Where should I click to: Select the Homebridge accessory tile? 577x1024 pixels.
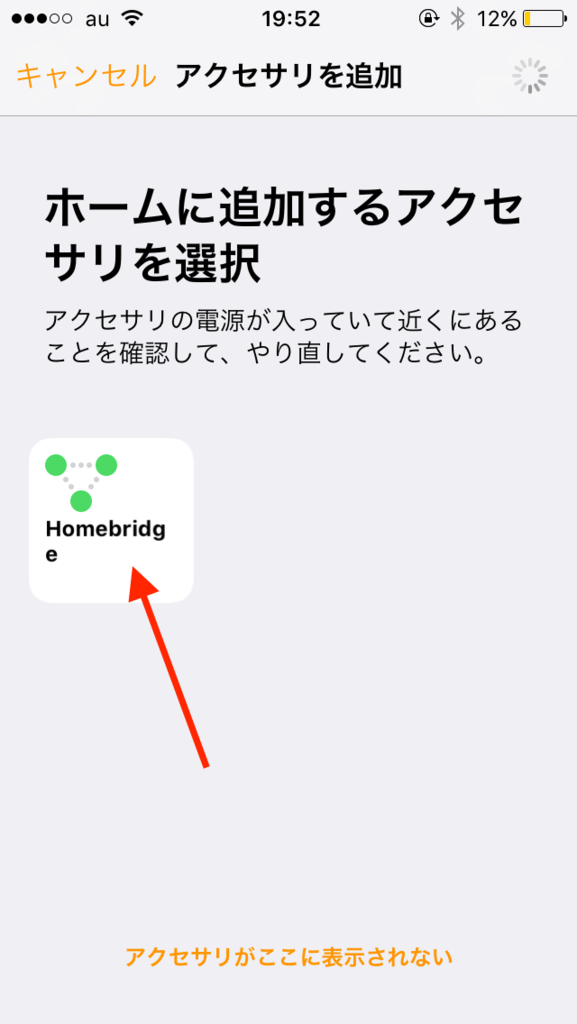(x=111, y=520)
